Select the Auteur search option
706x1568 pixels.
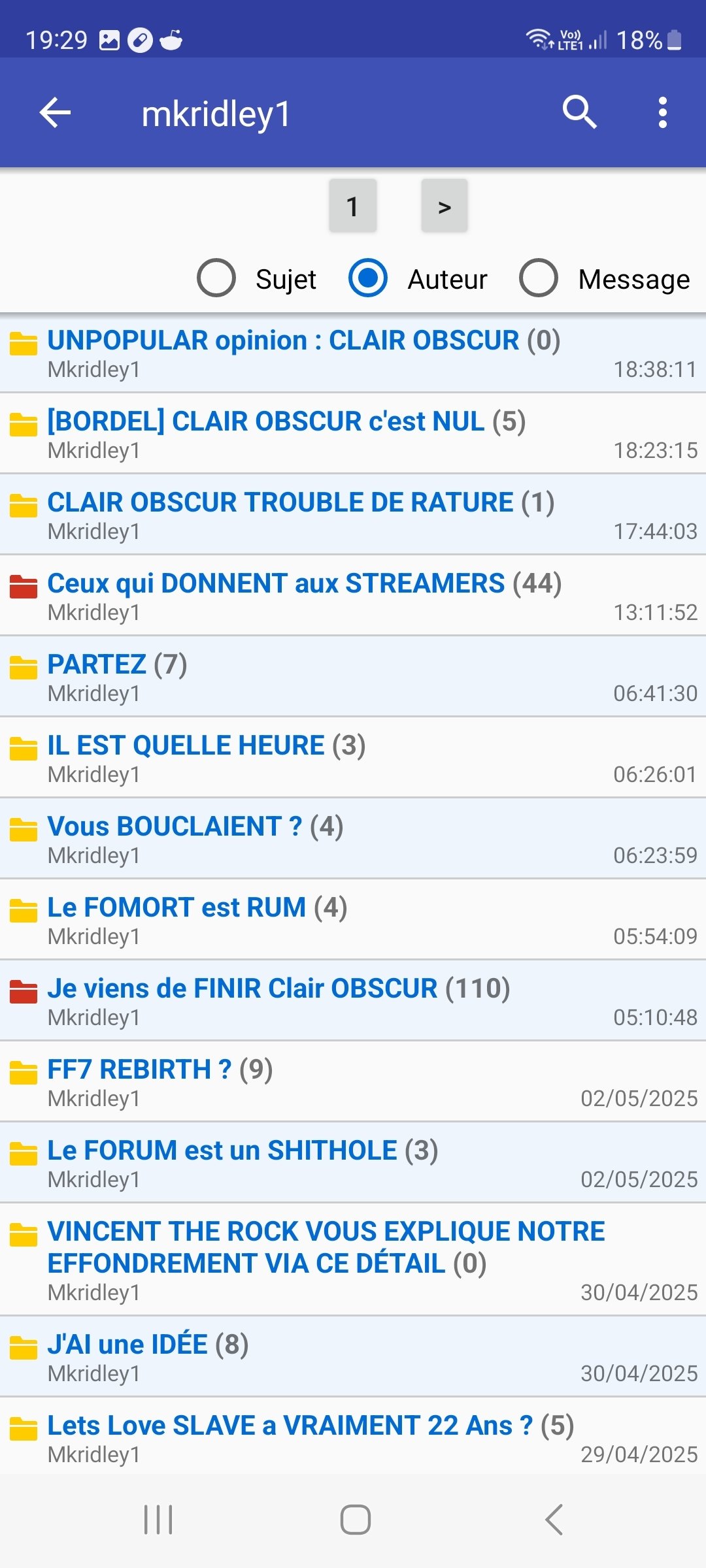pos(418,278)
